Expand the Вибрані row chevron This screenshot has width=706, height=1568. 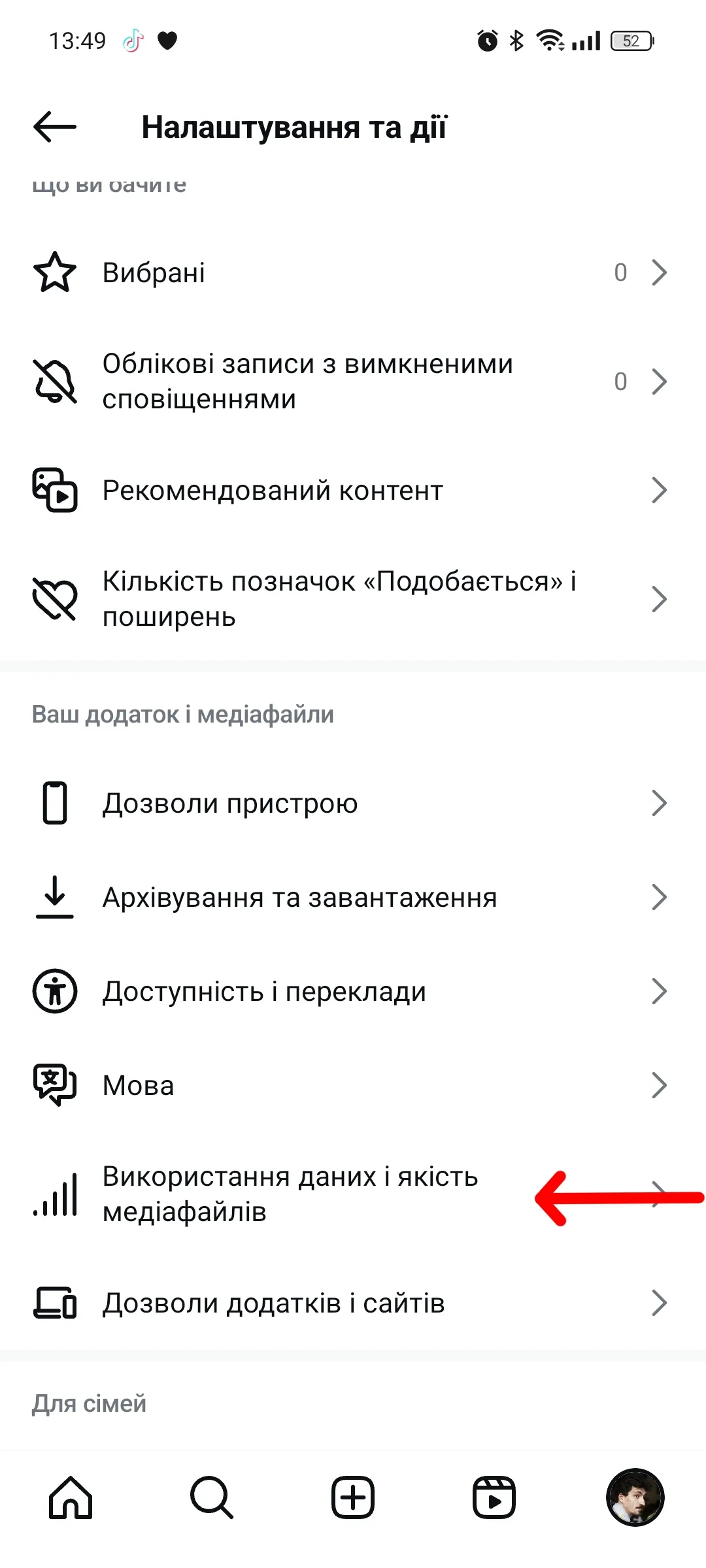pyautogui.click(x=660, y=272)
